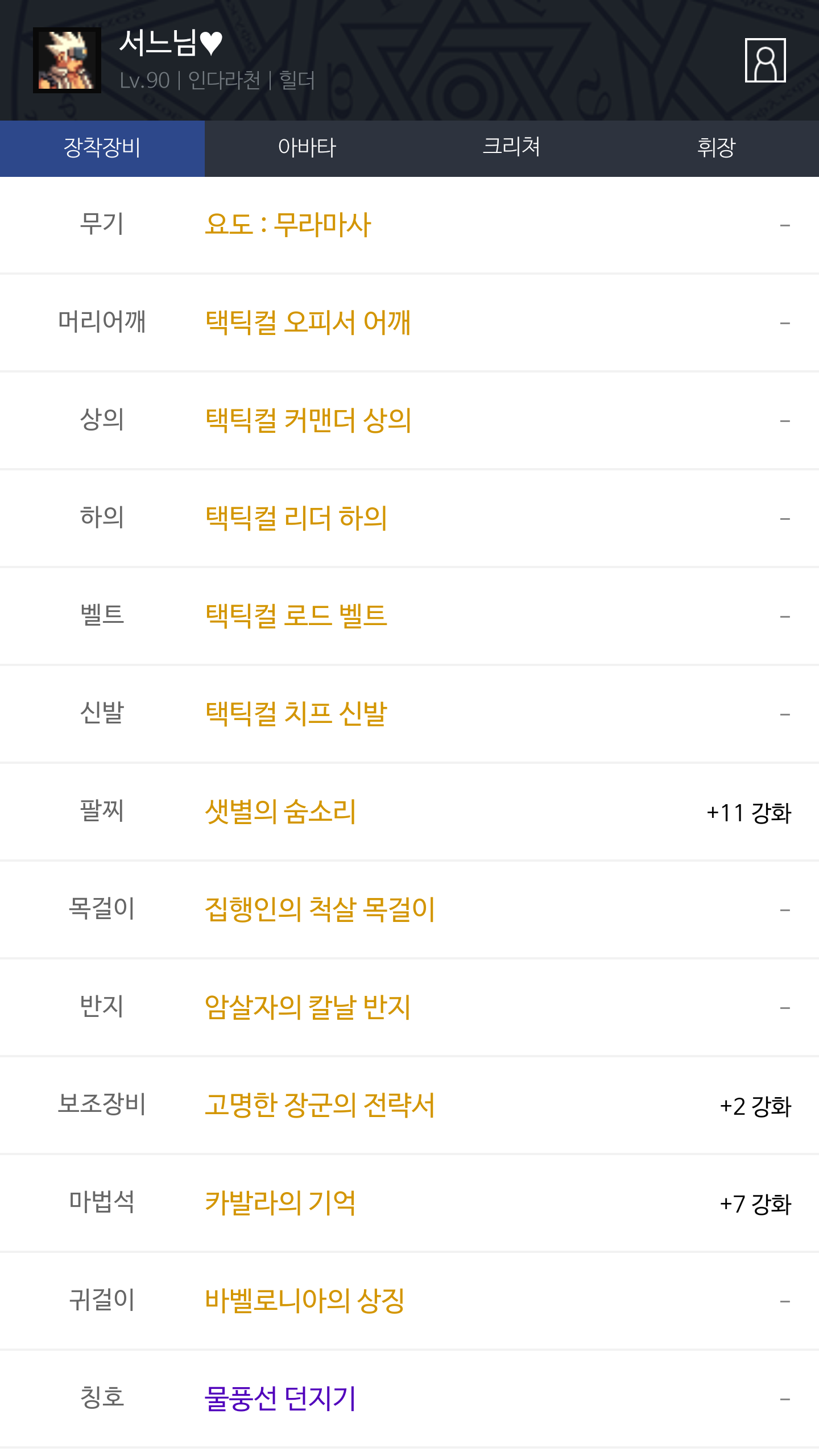
Task: Open 택틱컬 치프 신발 item
Action: (x=296, y=714)
